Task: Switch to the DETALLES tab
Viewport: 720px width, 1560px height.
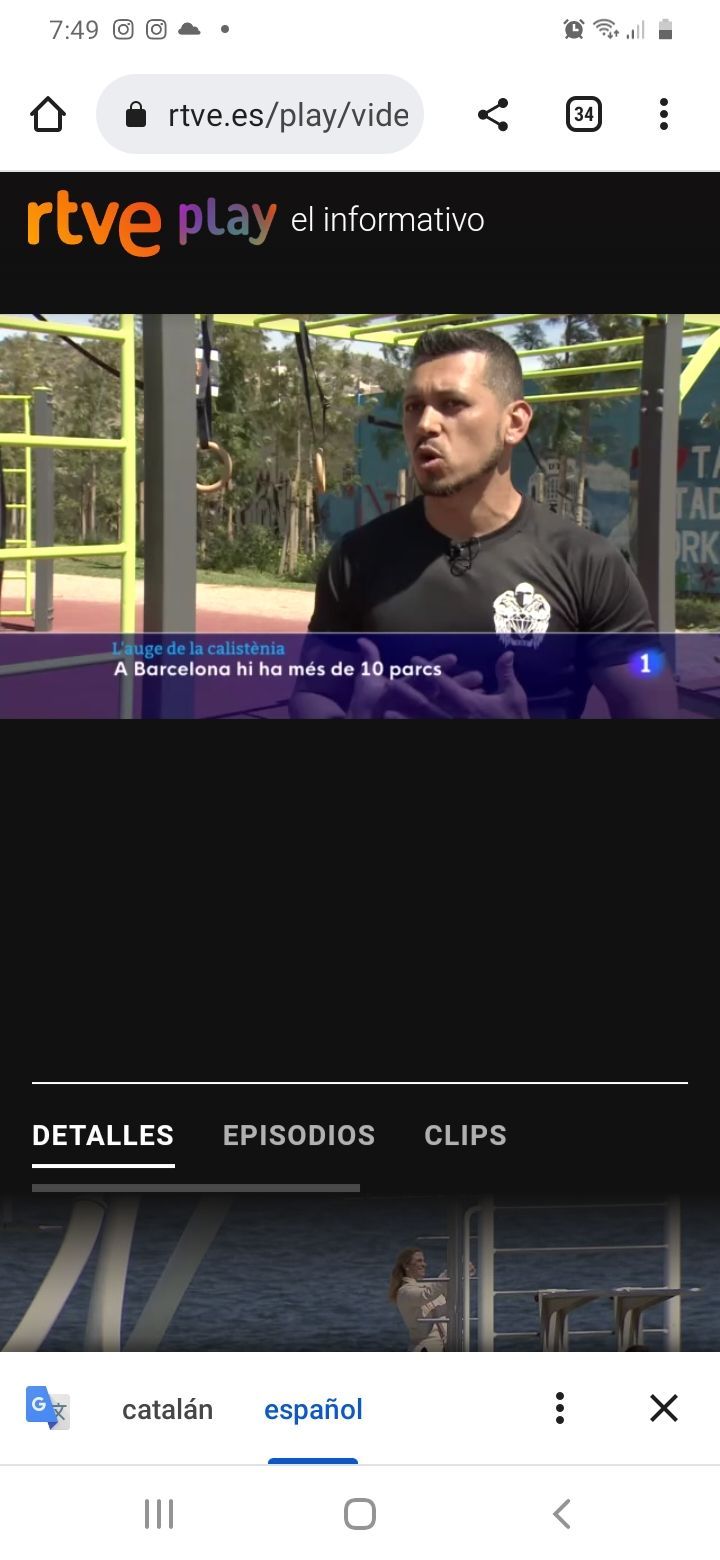Action: click(x=103, y=1135)
